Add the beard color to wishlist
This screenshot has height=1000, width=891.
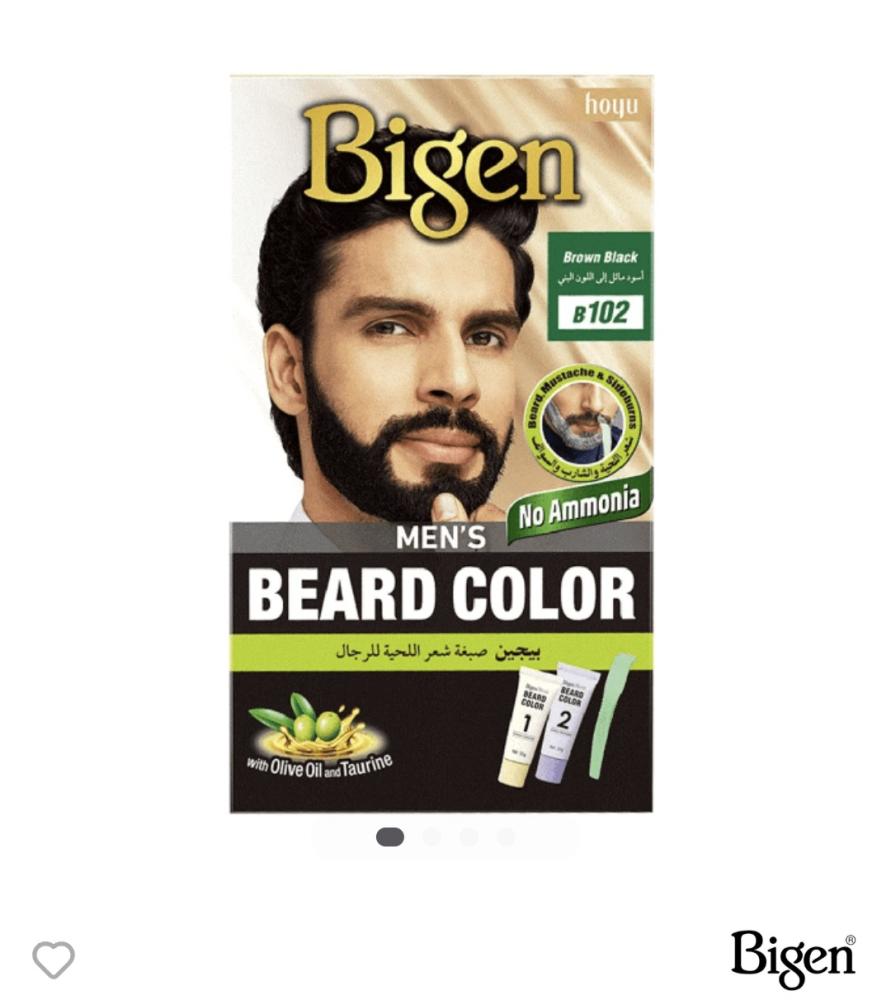pos(53,960)
